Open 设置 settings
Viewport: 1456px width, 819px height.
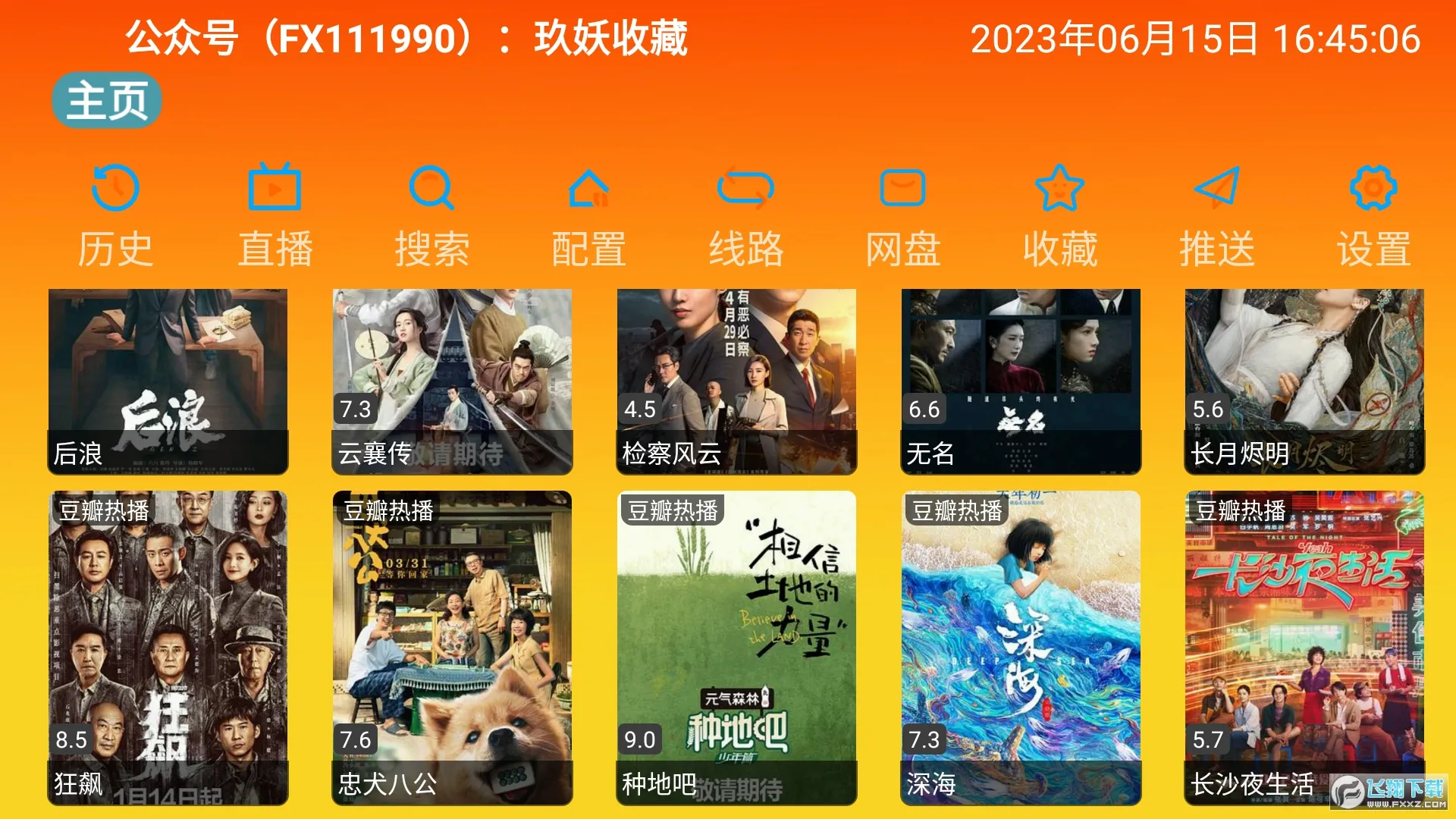[x=1373, y=216]
